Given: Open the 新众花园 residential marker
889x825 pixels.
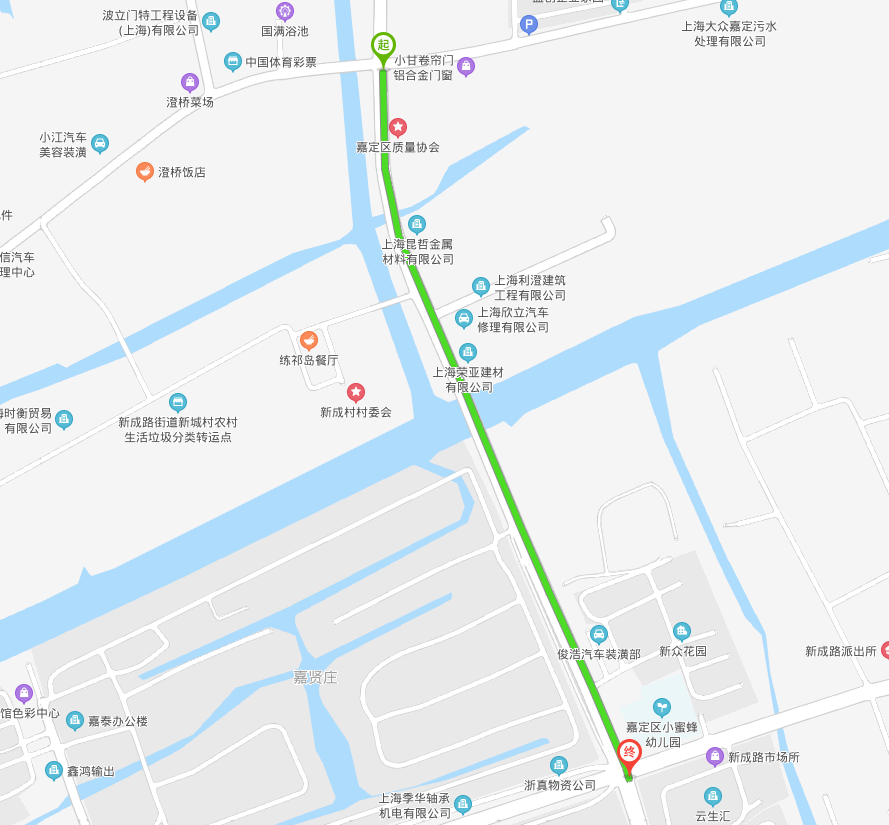Looking at the screenshot, I should [x=682, y=631].
